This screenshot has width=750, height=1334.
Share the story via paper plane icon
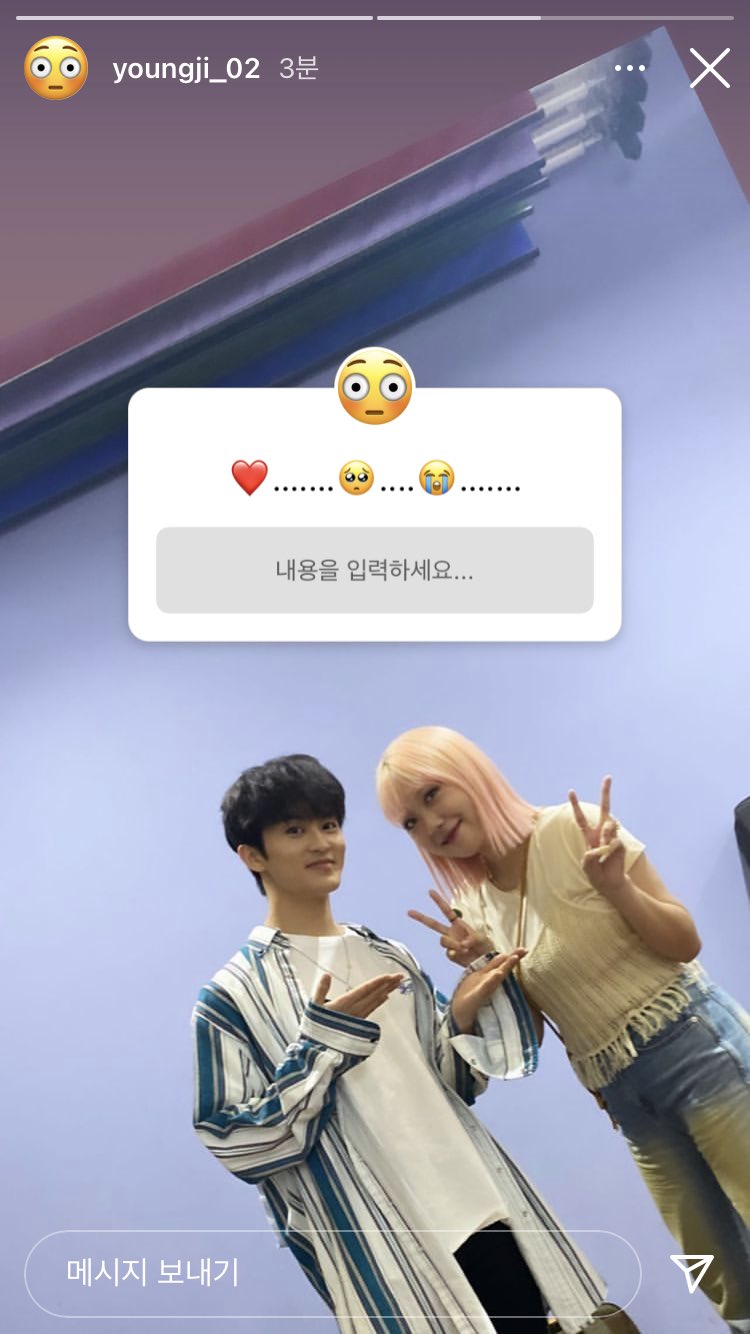tap(691, 1272)
